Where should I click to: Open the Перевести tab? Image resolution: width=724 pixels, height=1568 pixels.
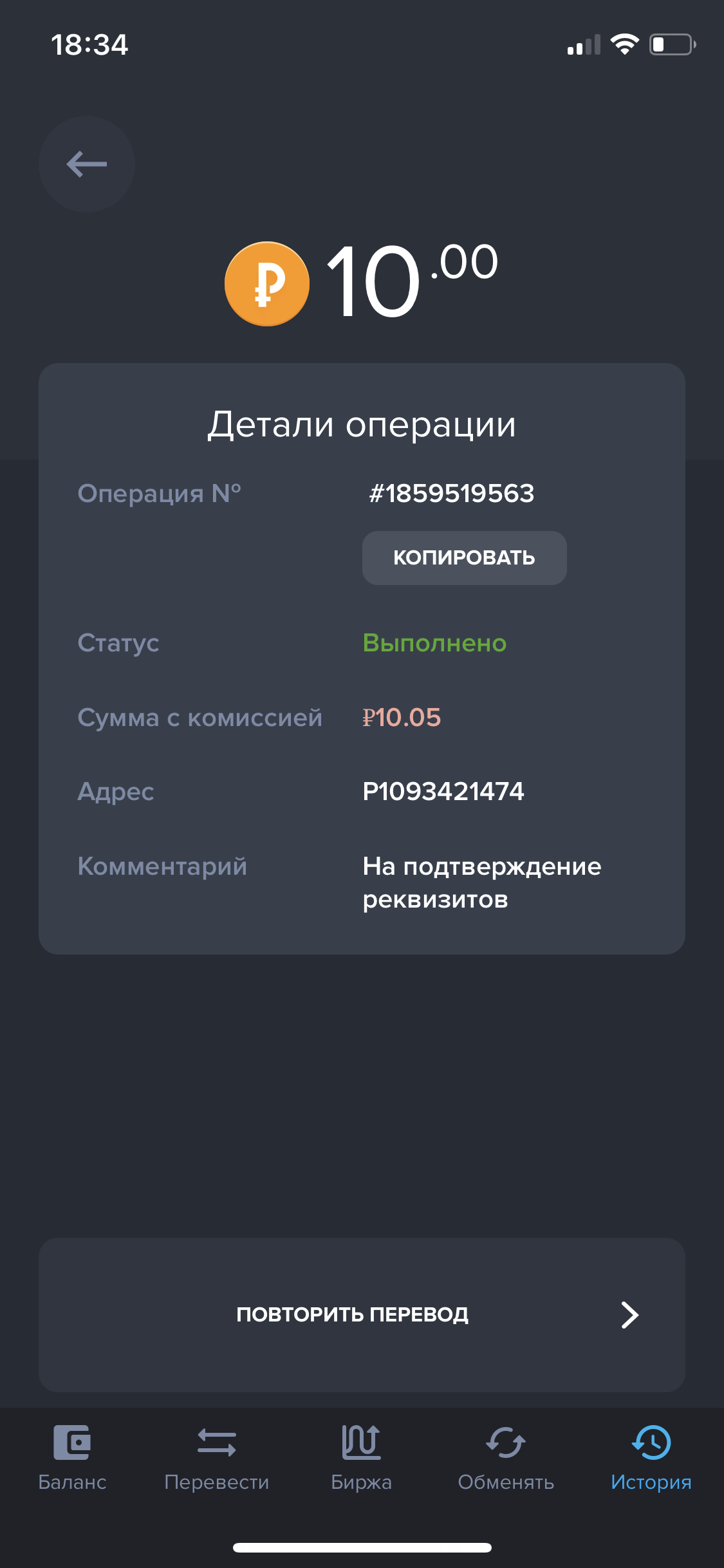pos(217,1457)
